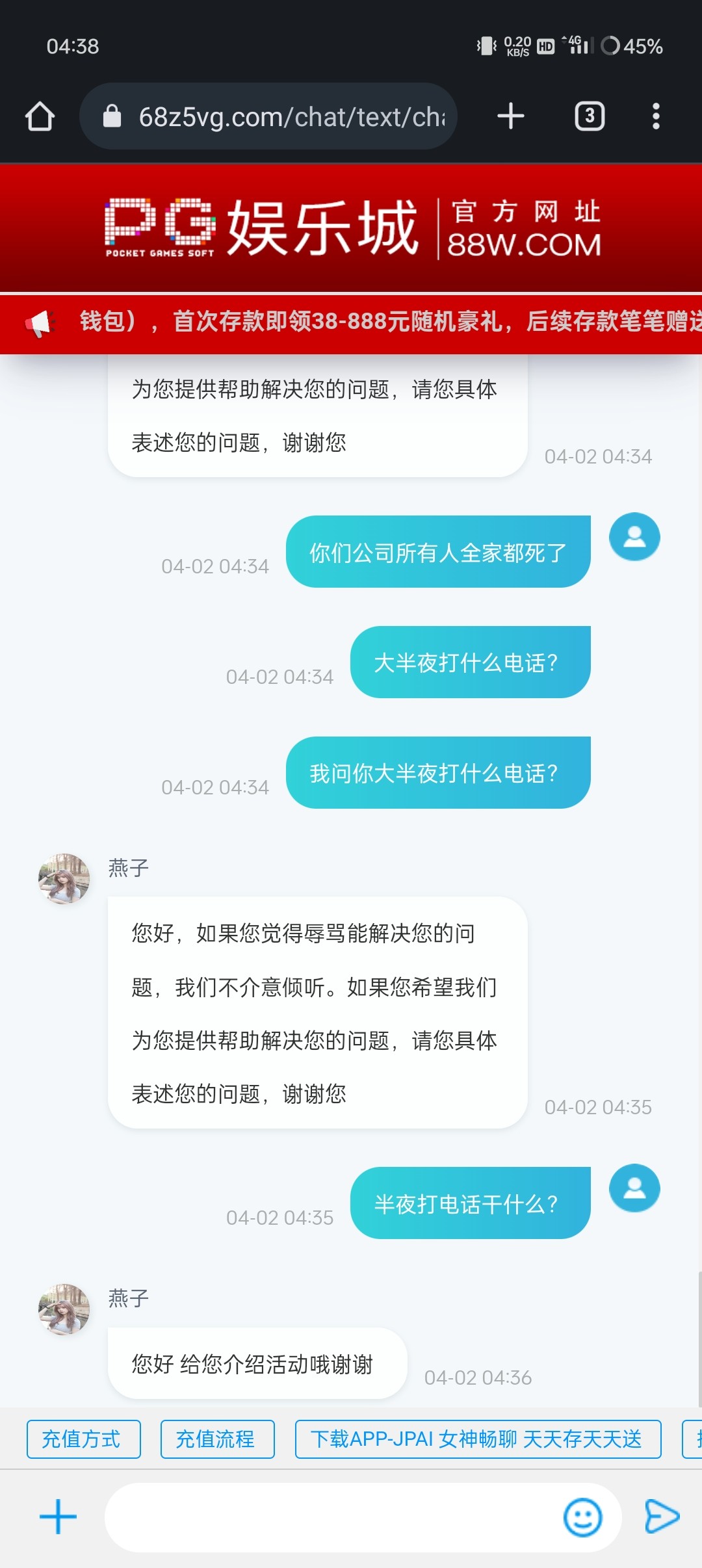
Task: Open a new browser tab
Action: pos(511,116)
